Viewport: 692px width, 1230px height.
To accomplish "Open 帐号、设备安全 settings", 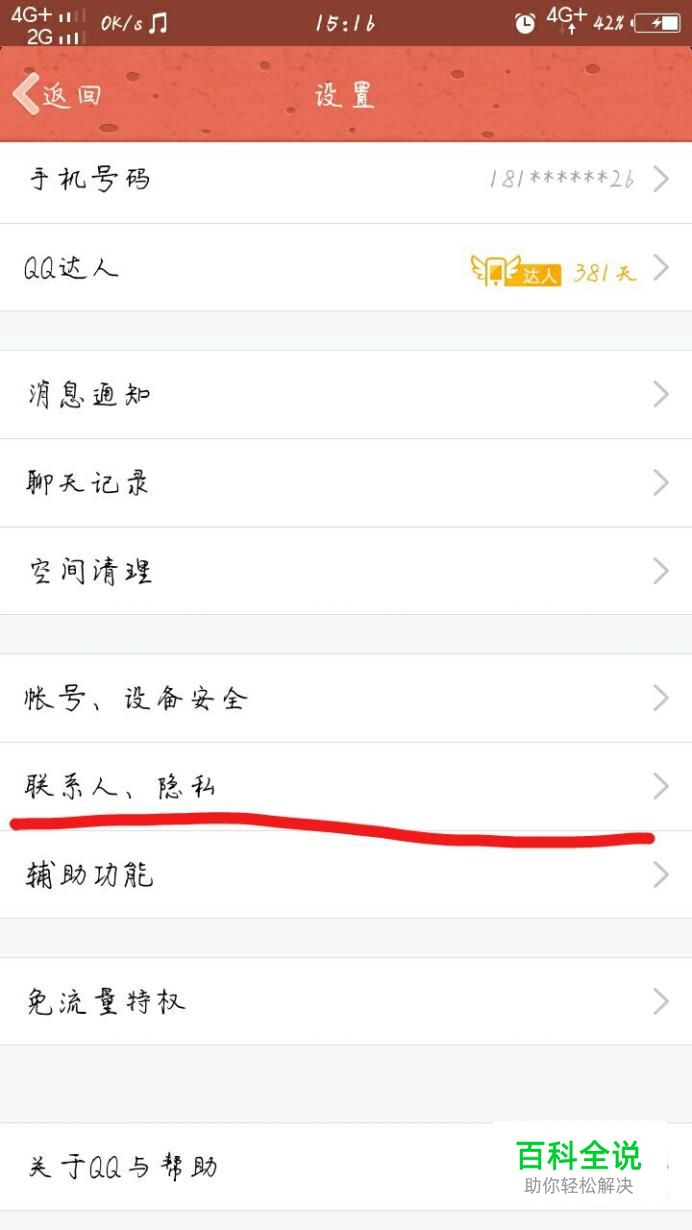I will tap(346, 698).
